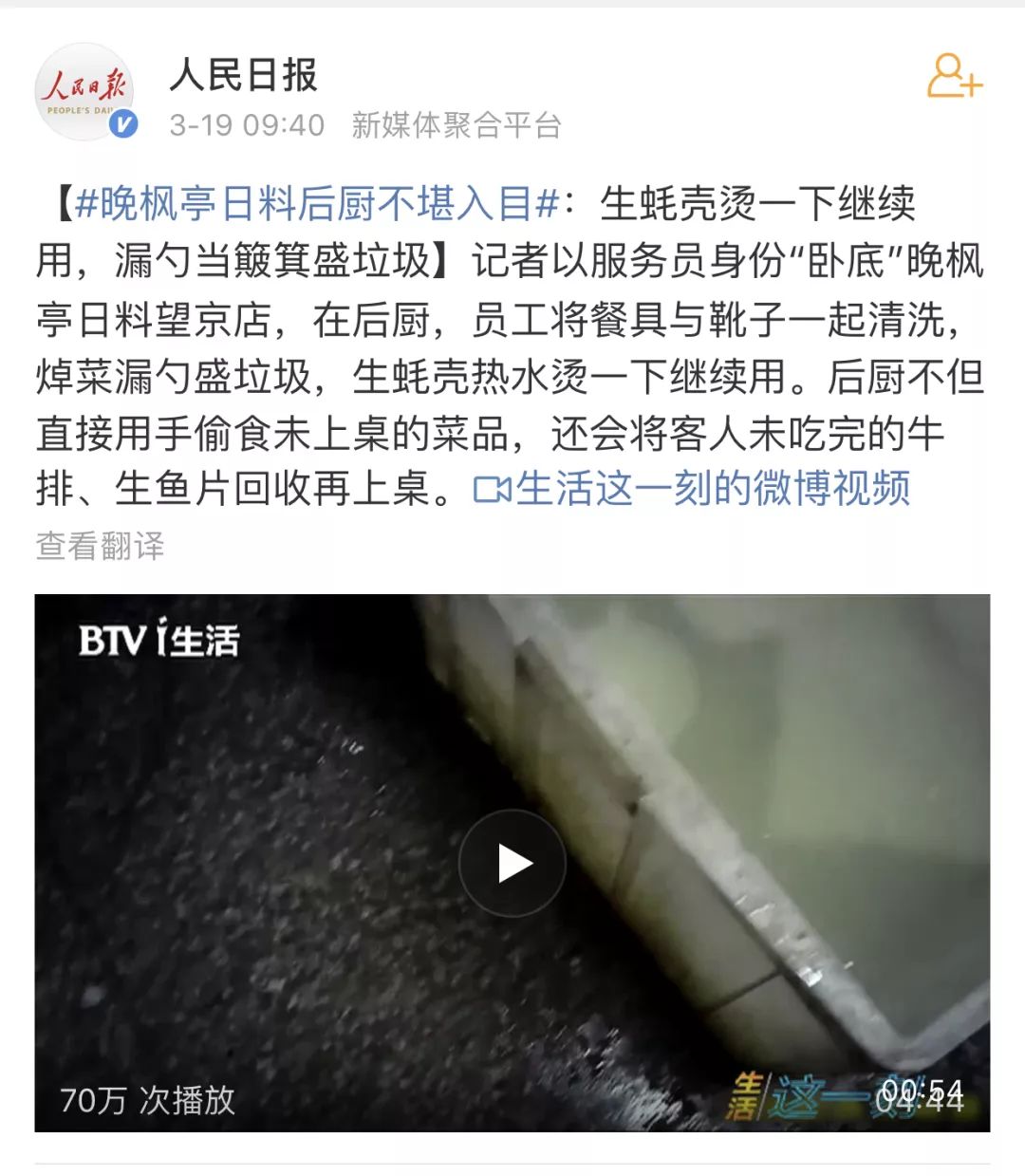Screen dimensions: 1025x1176
Task: Play the BTV video
Action: coord(512,863)
